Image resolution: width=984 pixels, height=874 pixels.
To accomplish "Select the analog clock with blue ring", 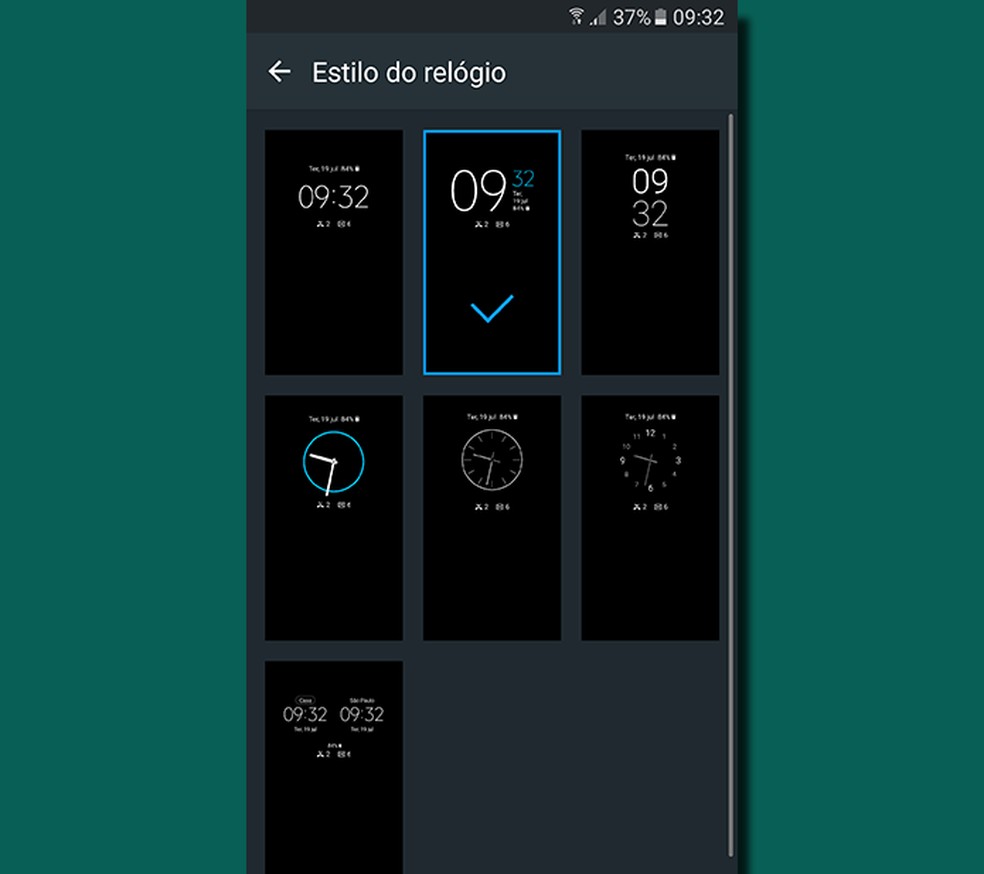I will pyautogui.click(x=333, y=517).
